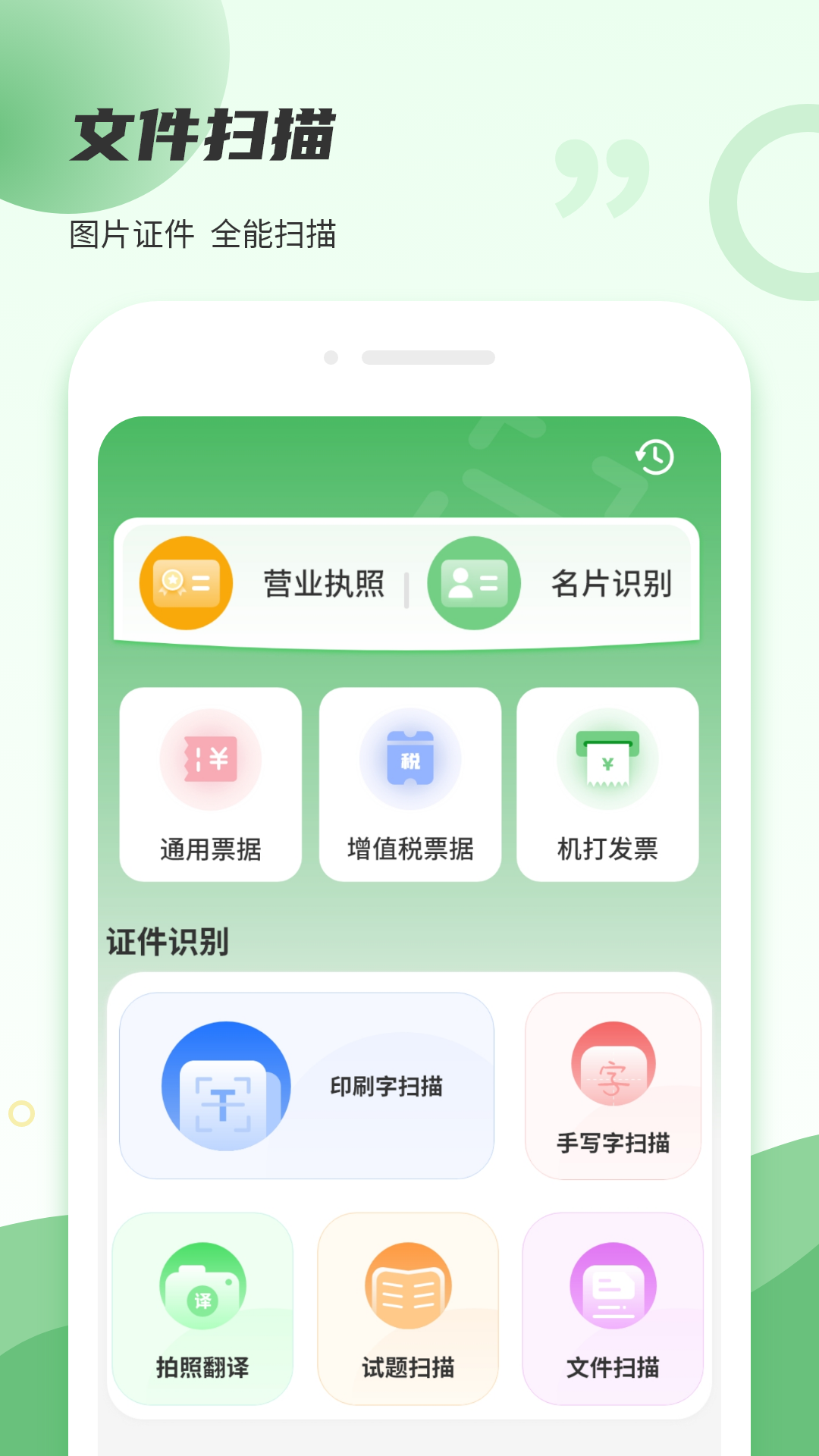The height and width of the screenshot is (1456, 819).
Task: Tap the 名片识别 business card icon
Action: [474, 582]
